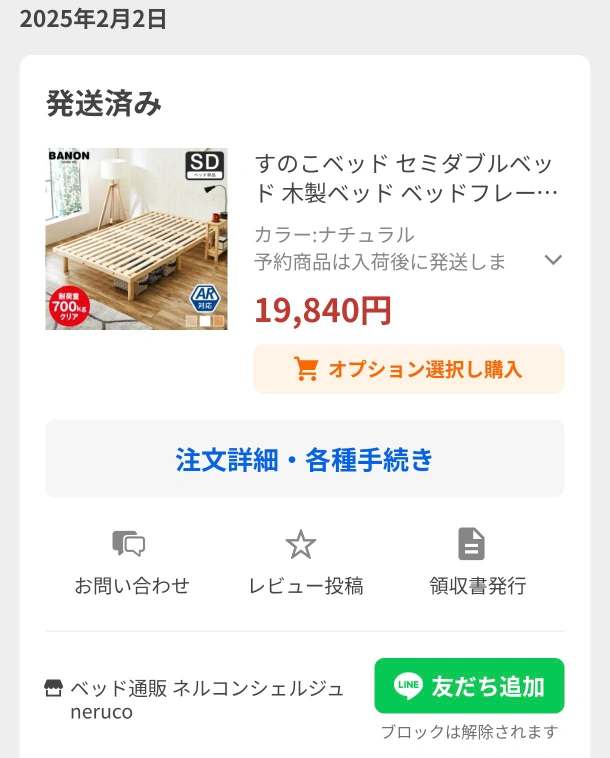This screenshot has width=610, height=758.
Task: Expand the カラー:ナチュラル details chevron
Action: (x=553, y=260)
